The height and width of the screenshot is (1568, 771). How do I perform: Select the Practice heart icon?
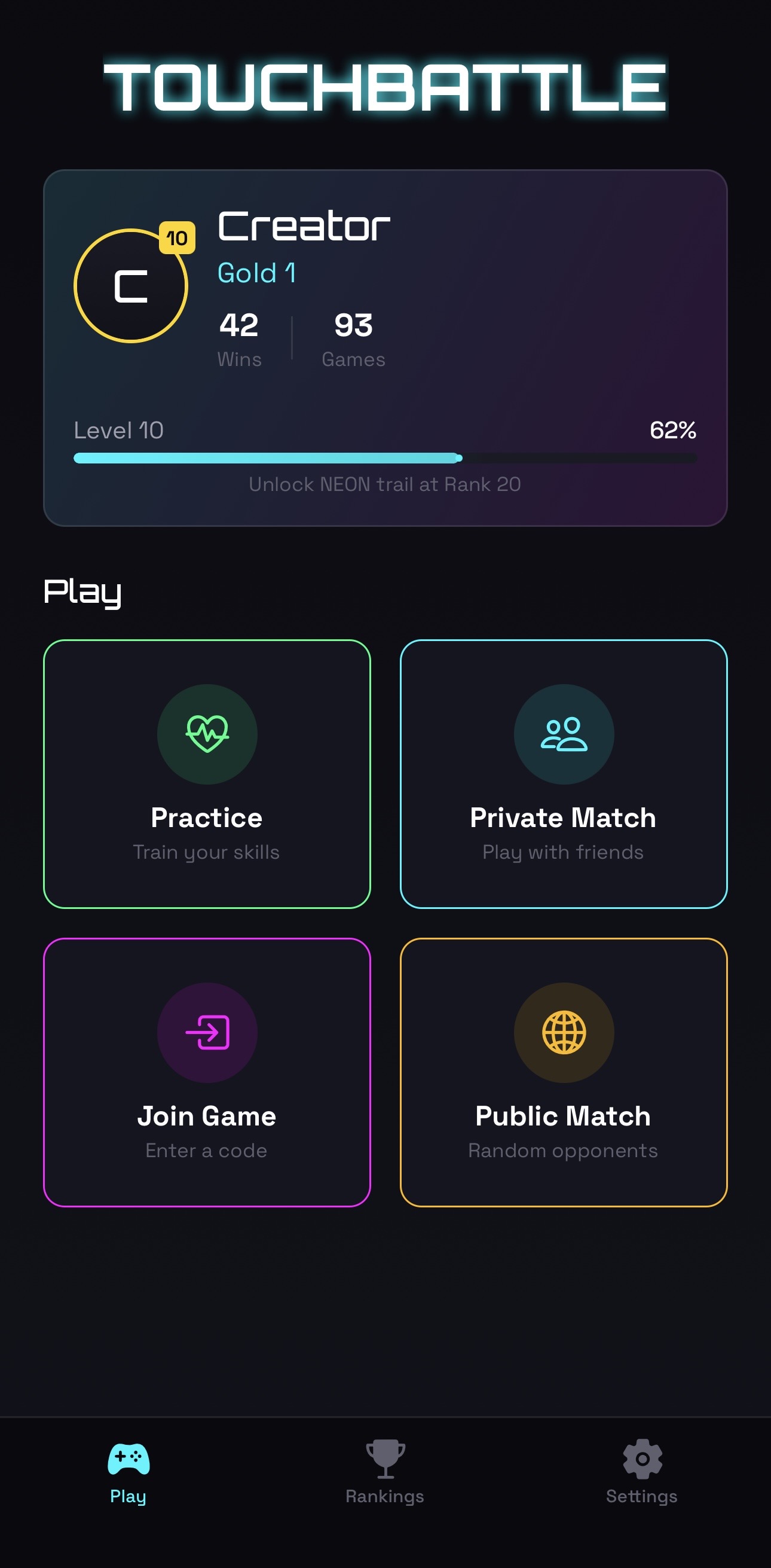point(207,735)
